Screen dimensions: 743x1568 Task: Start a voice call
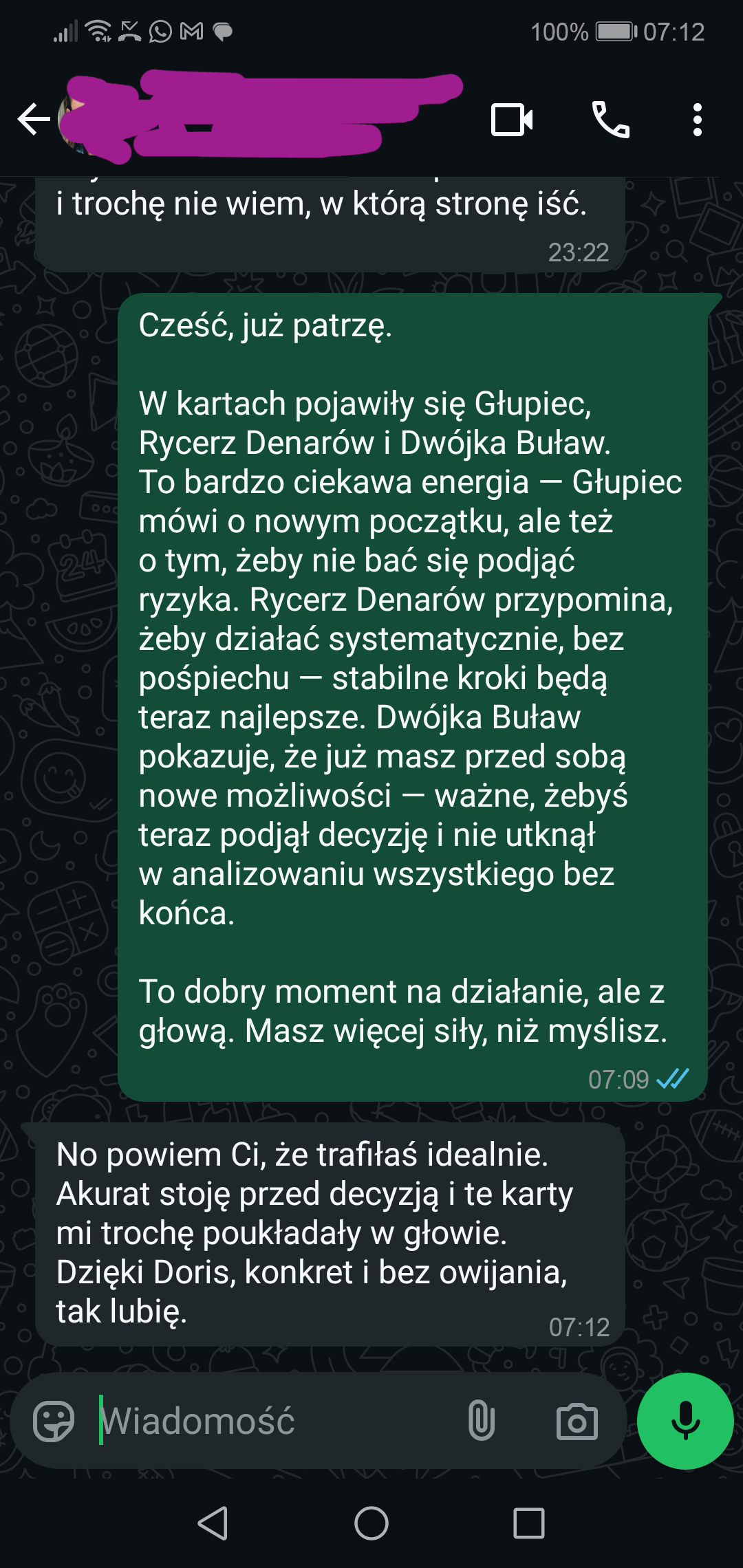click(611, 120)
